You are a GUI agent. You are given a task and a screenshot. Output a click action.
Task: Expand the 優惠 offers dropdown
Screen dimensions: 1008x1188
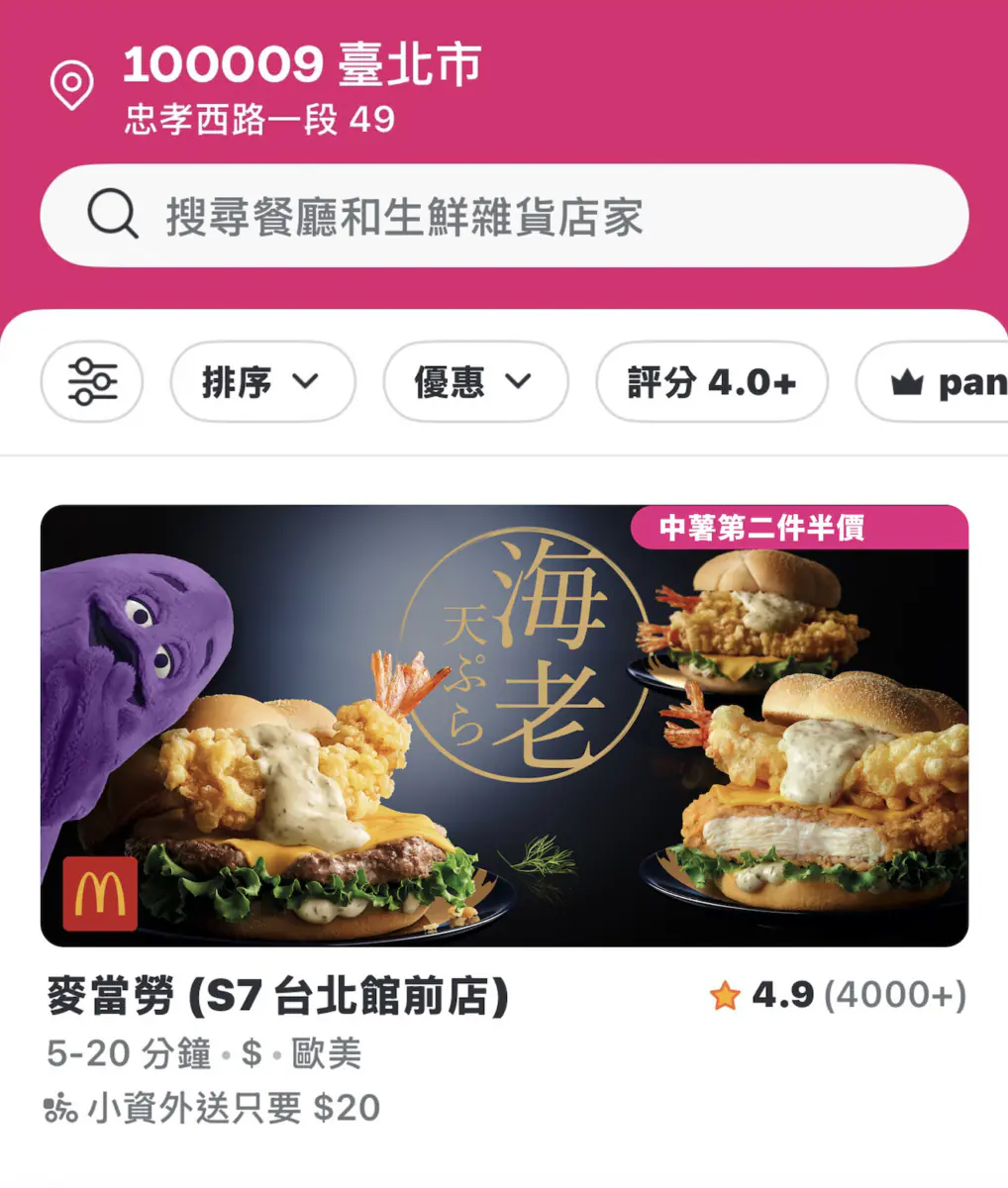[x=475, y=381]
